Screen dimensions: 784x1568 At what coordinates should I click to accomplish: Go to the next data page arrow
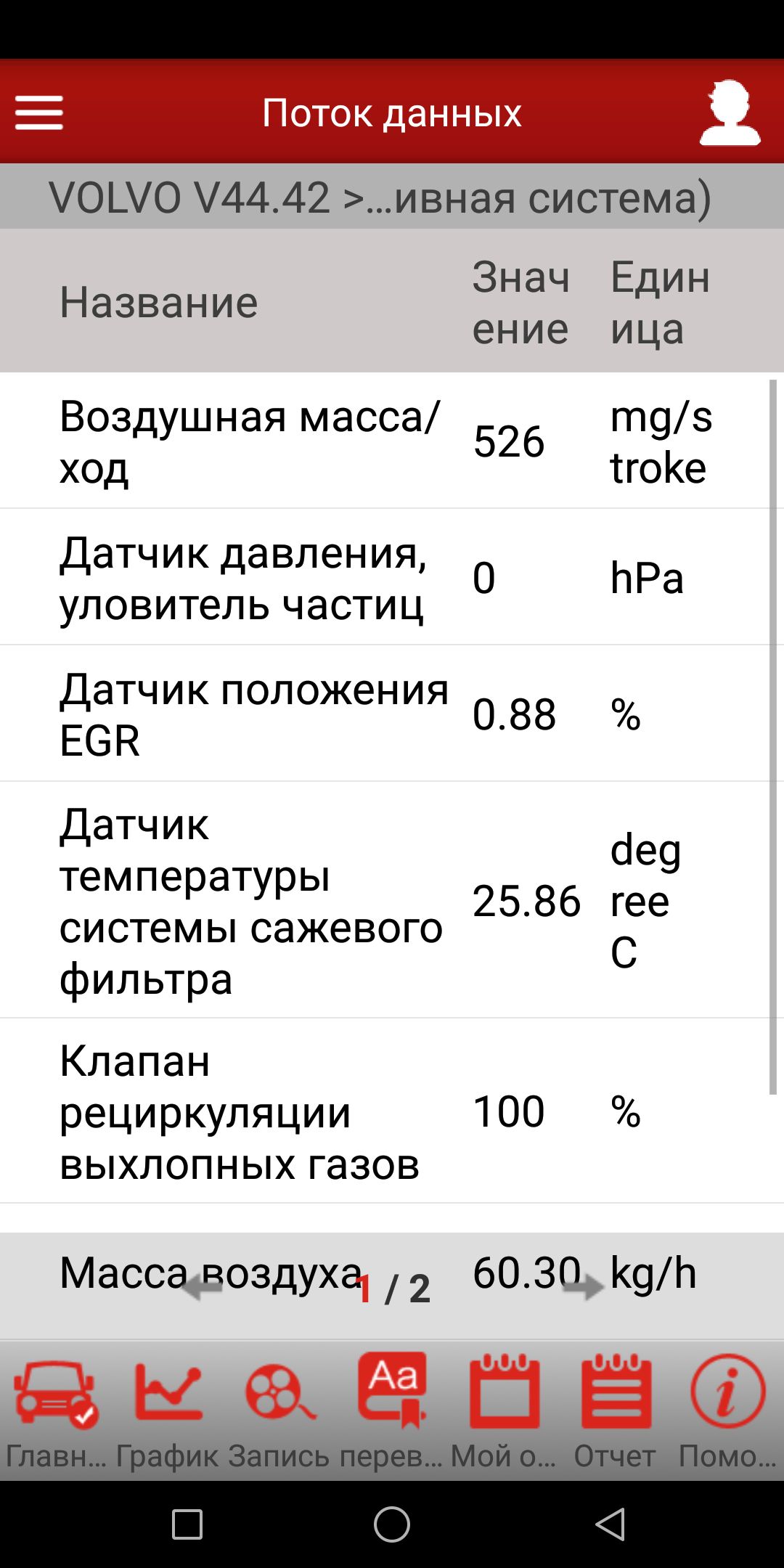(x=584, y=1288)
